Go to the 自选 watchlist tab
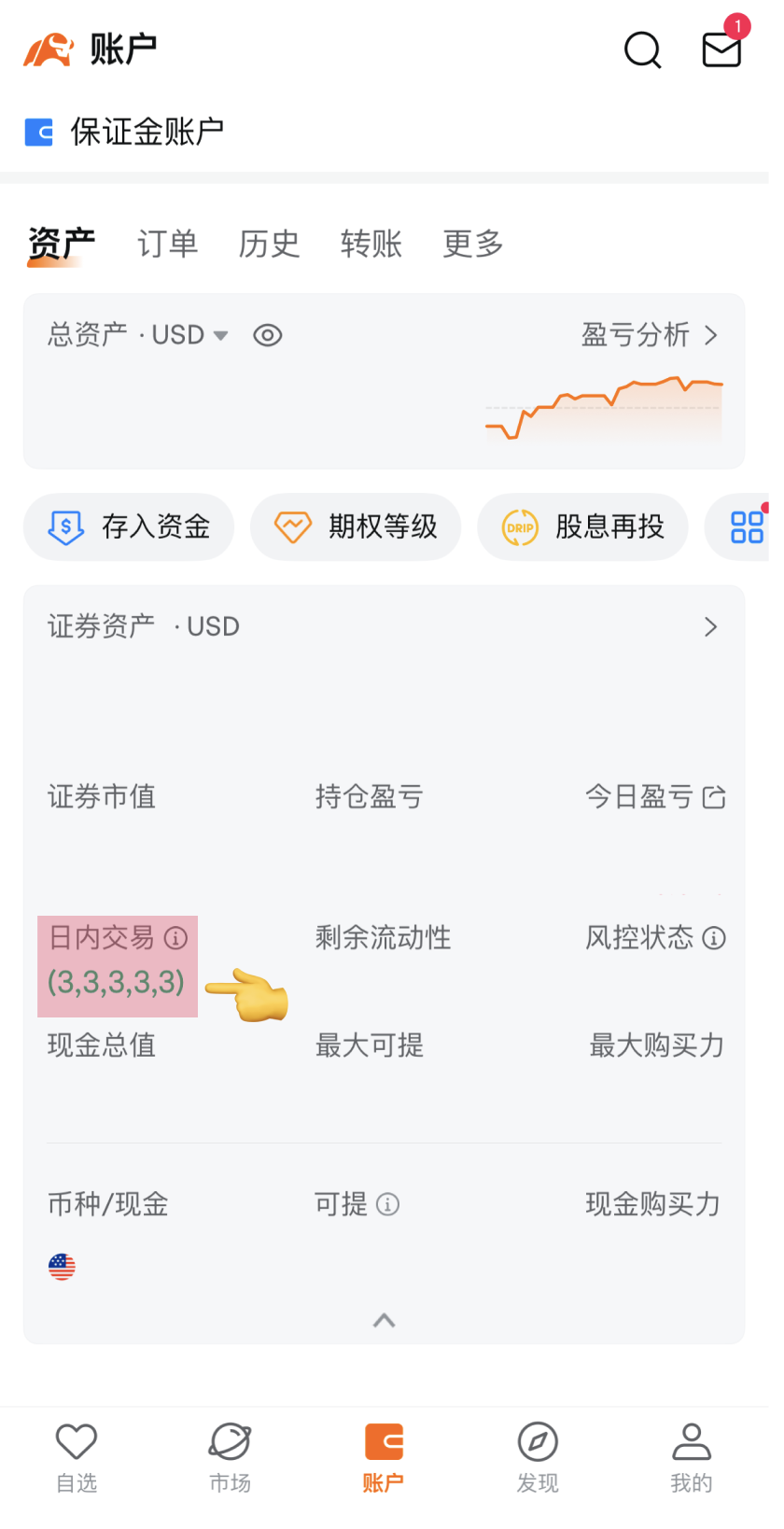This screenshot has height=1529, width=784. [x=77, y=1457]
